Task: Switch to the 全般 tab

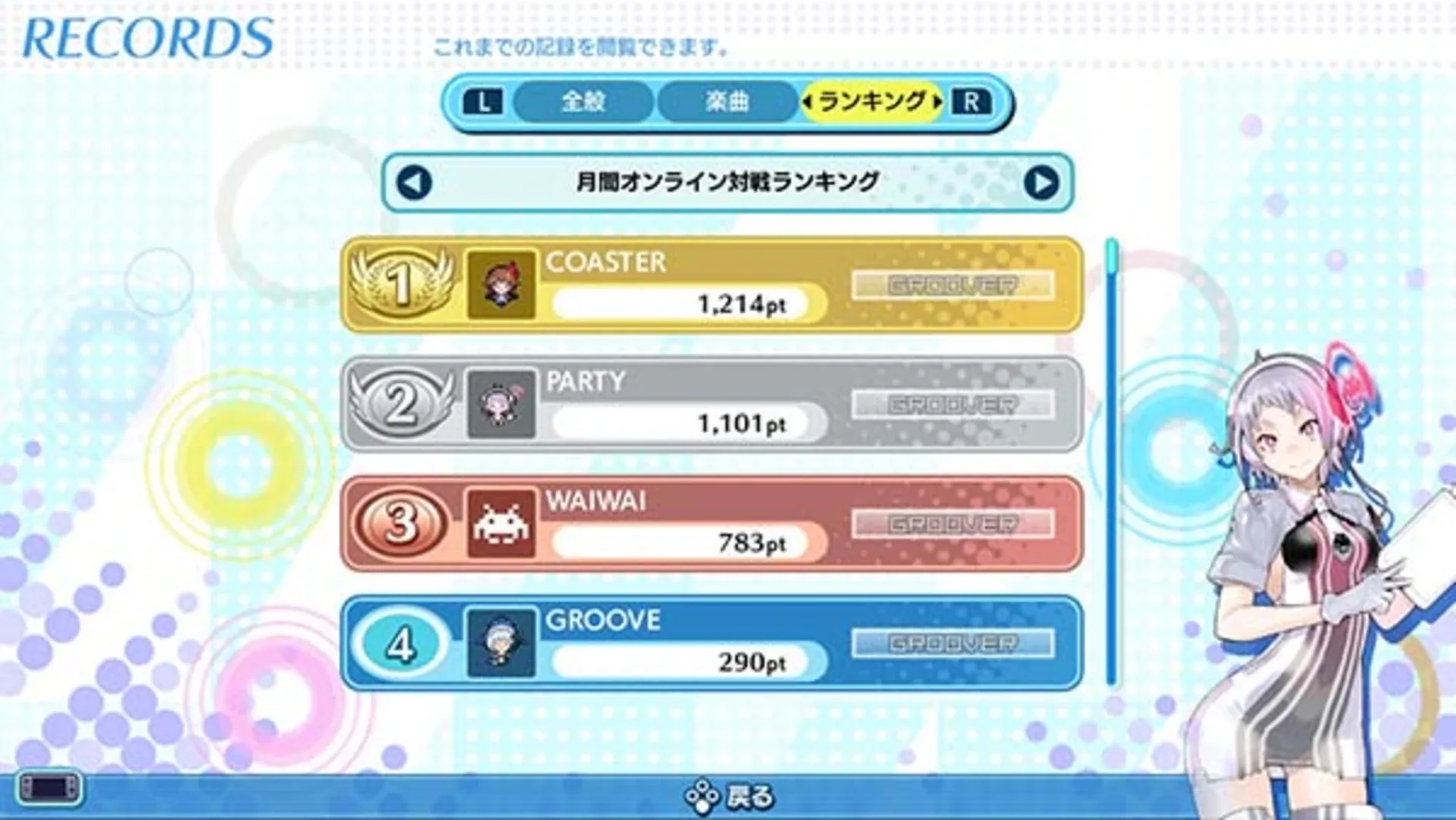Action: tap(583, 102)
